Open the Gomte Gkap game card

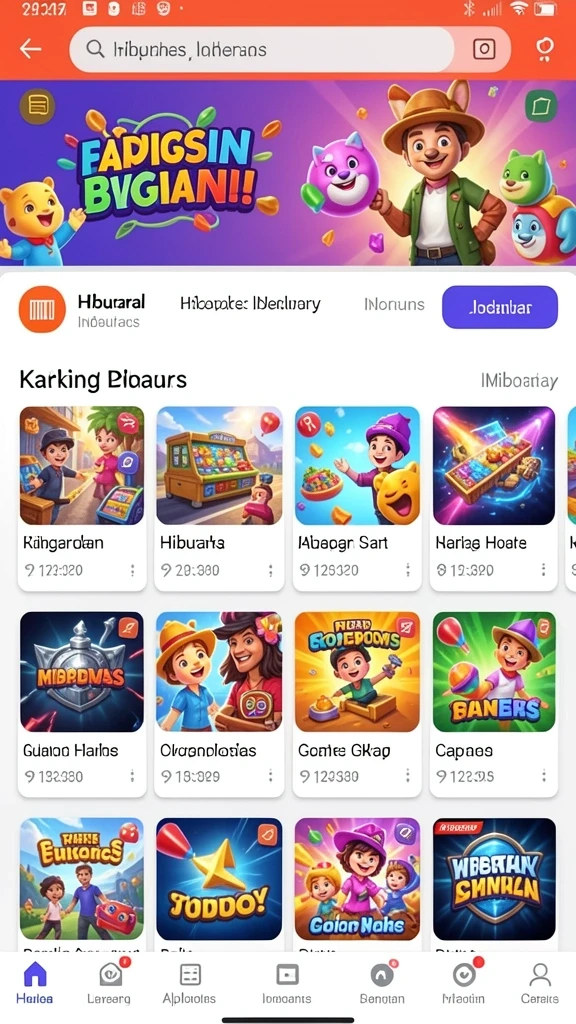coord(357,704)
